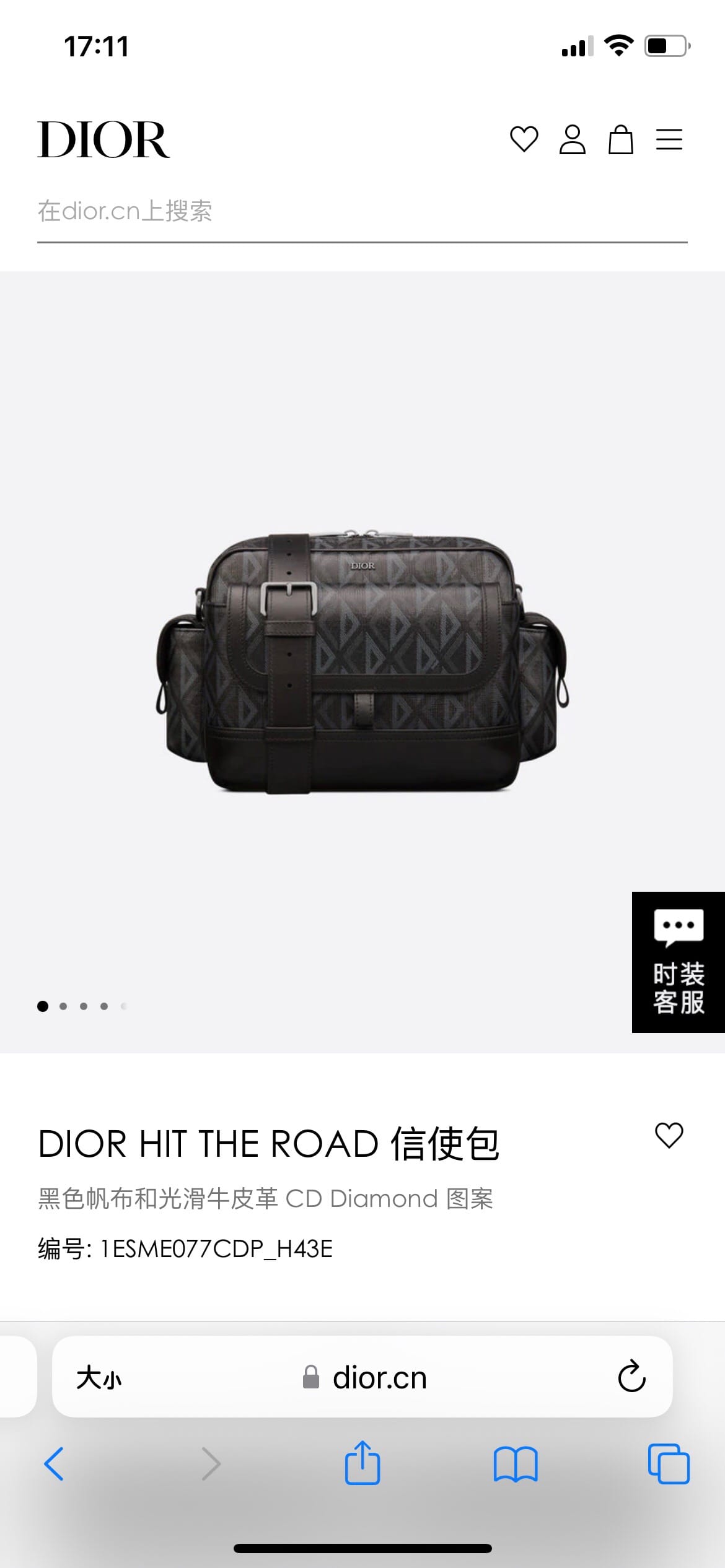Open the bag product image
This screenshot has width=725, height=1568.
362,663
